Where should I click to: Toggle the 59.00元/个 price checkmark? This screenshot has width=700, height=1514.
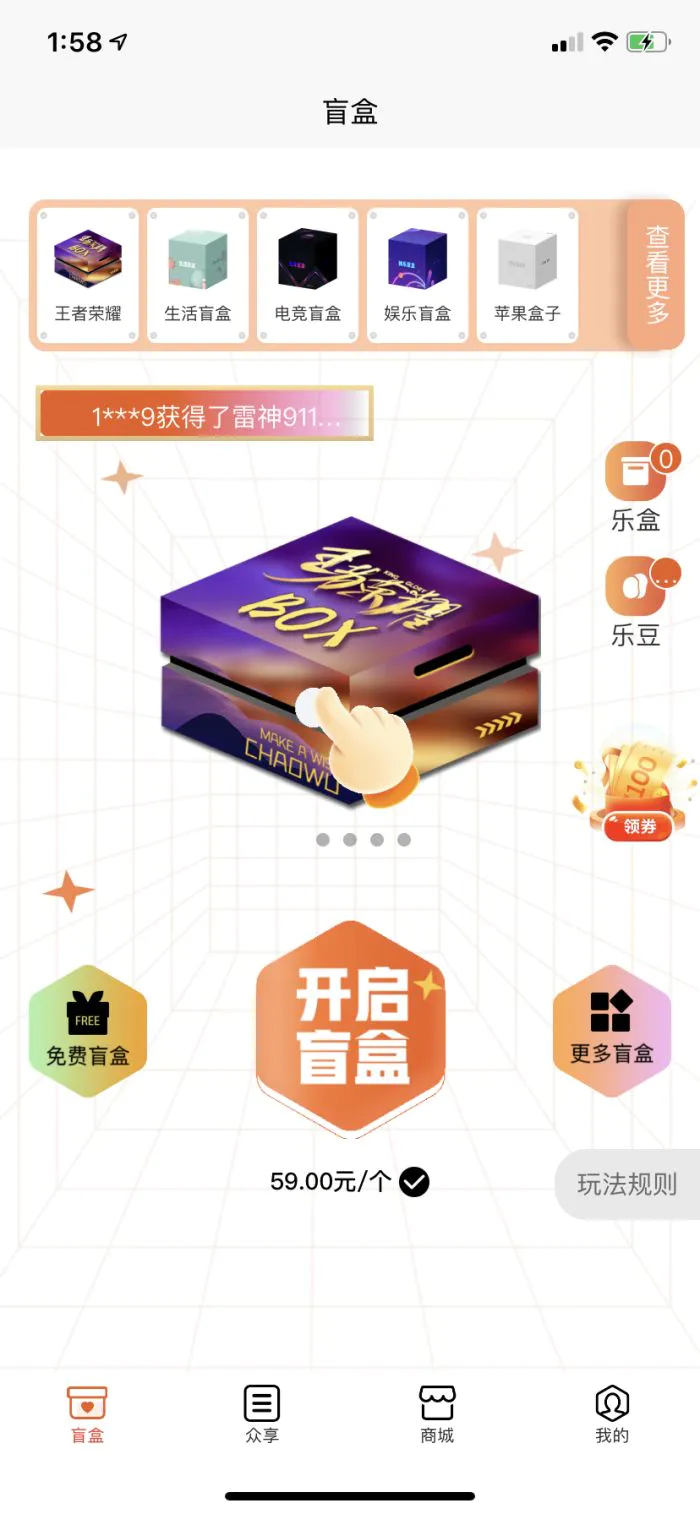[414, 1182]
